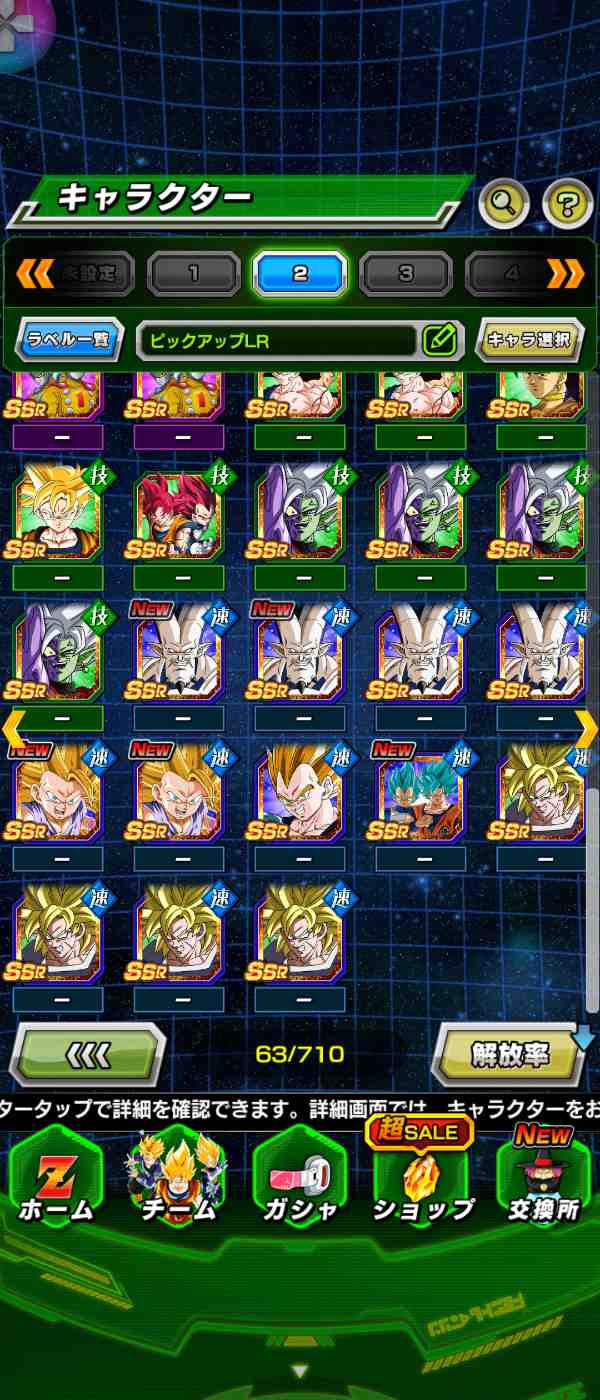This screenshot has height=1400, width=600.
Task: Open the 解放率 sort option
Action: [x=509, y=1055]
